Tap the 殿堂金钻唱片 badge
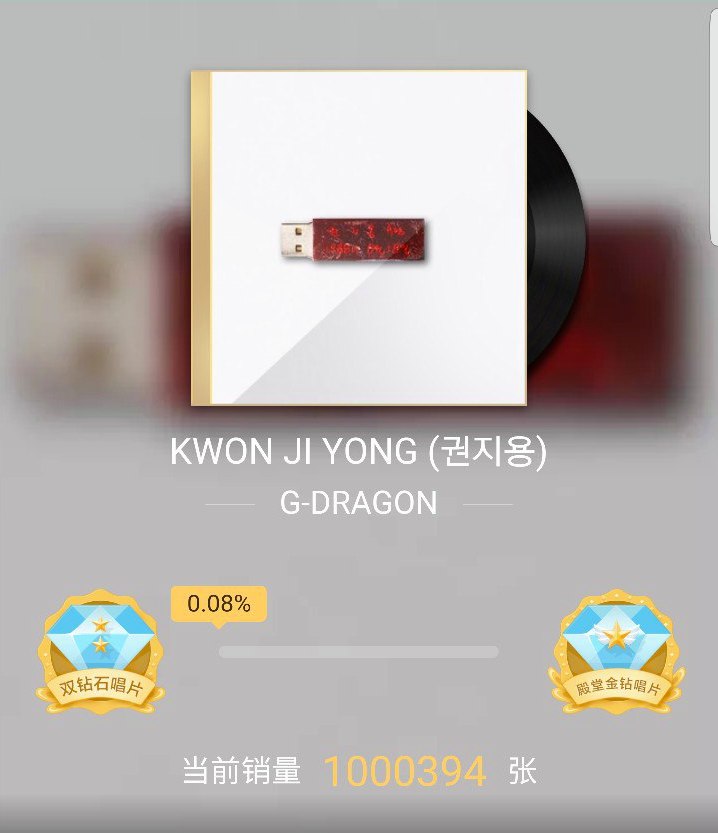 (616, 652)
